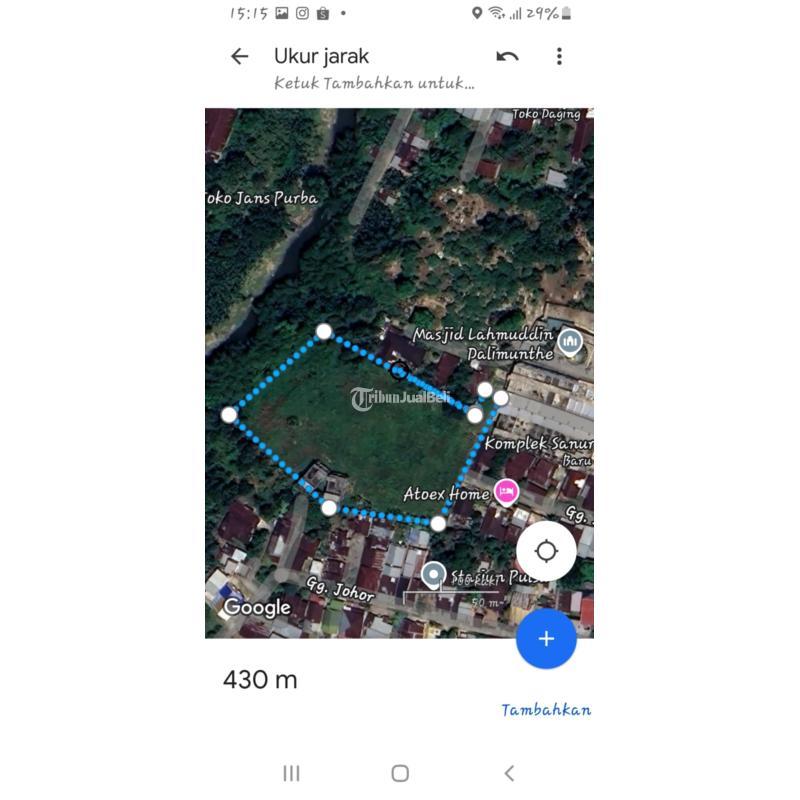The image size is (800, 800).
Task: Tap the Tambahkan link
Action: (x=546, y=710)
